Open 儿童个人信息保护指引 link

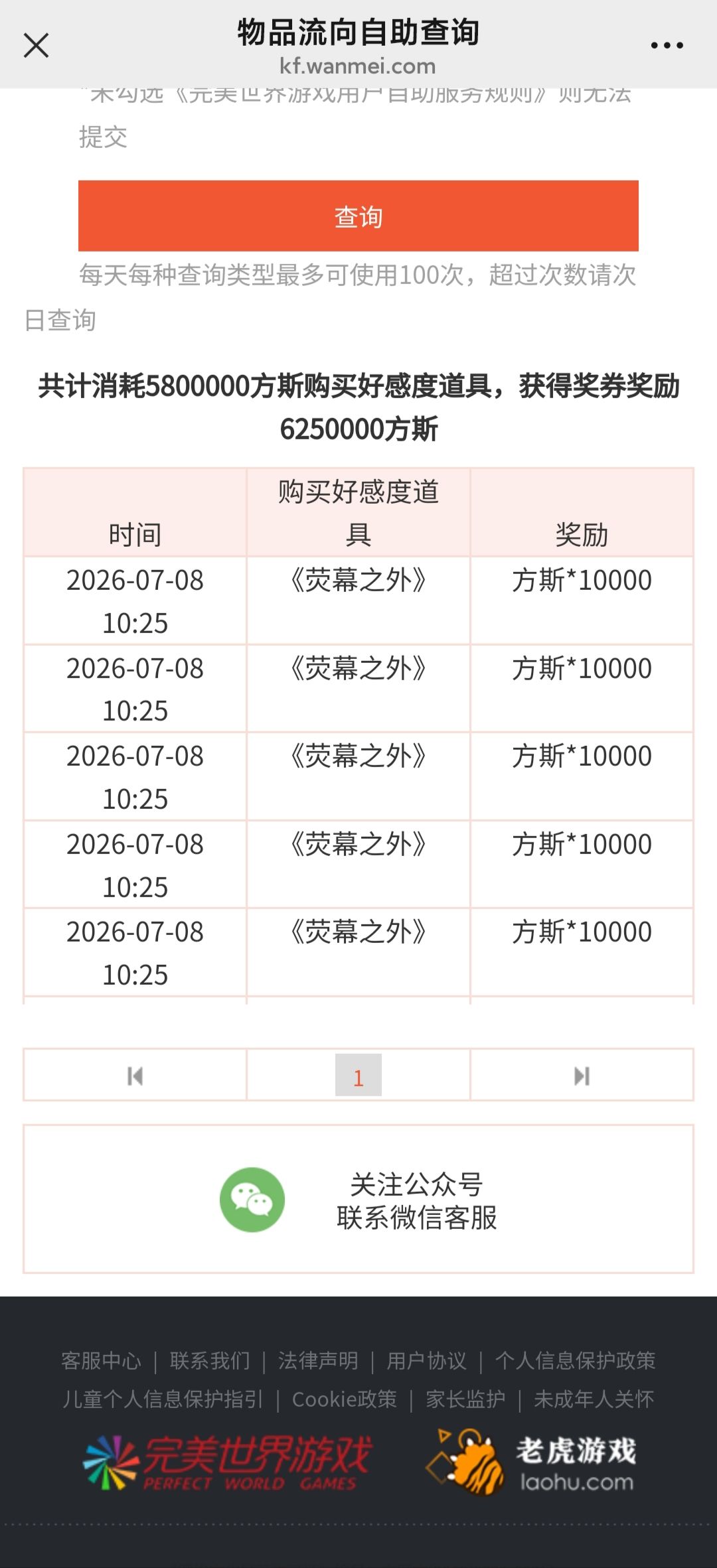[163, 1399]
